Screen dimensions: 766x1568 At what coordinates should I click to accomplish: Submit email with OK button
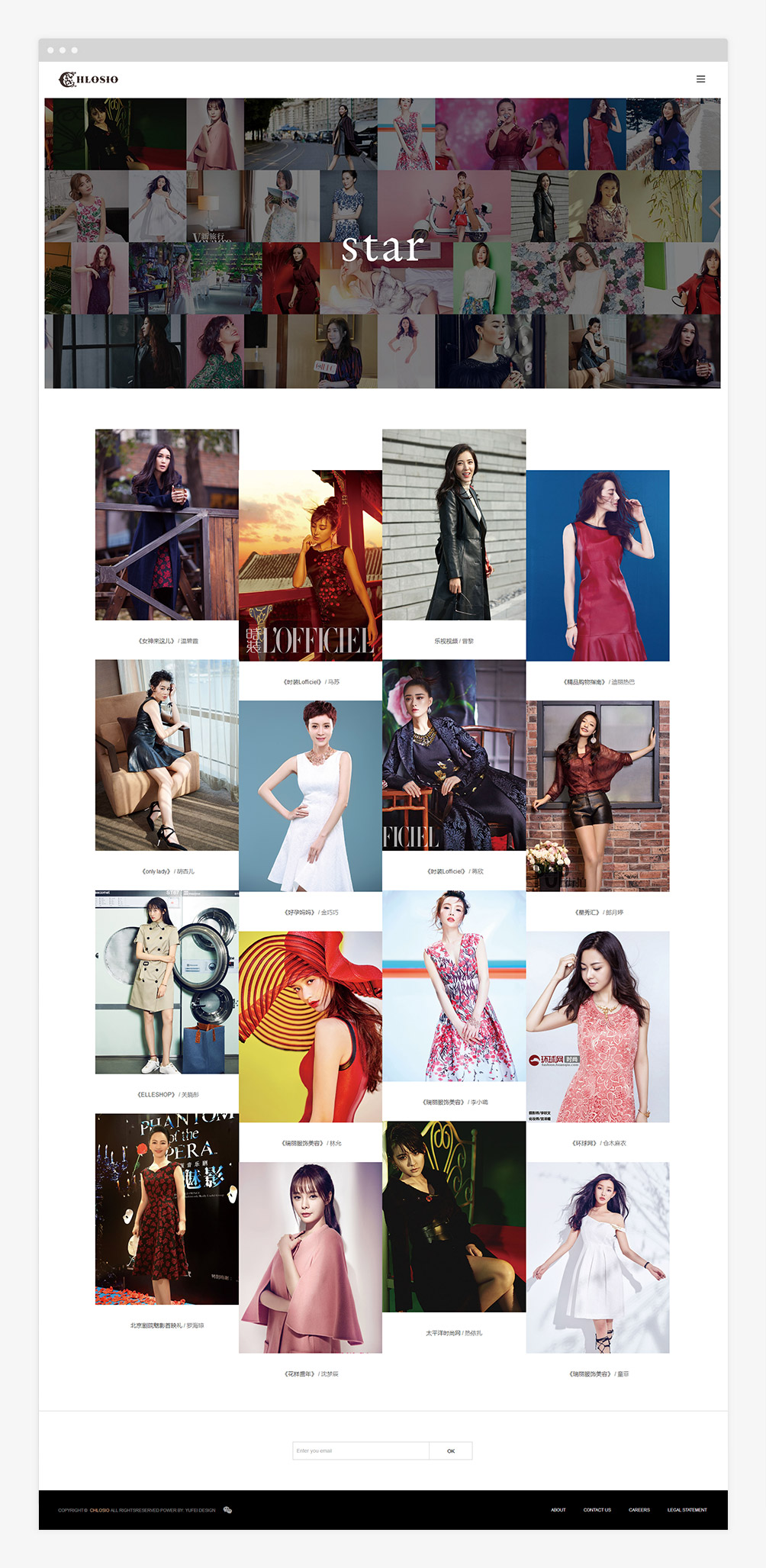point(451,1450)
